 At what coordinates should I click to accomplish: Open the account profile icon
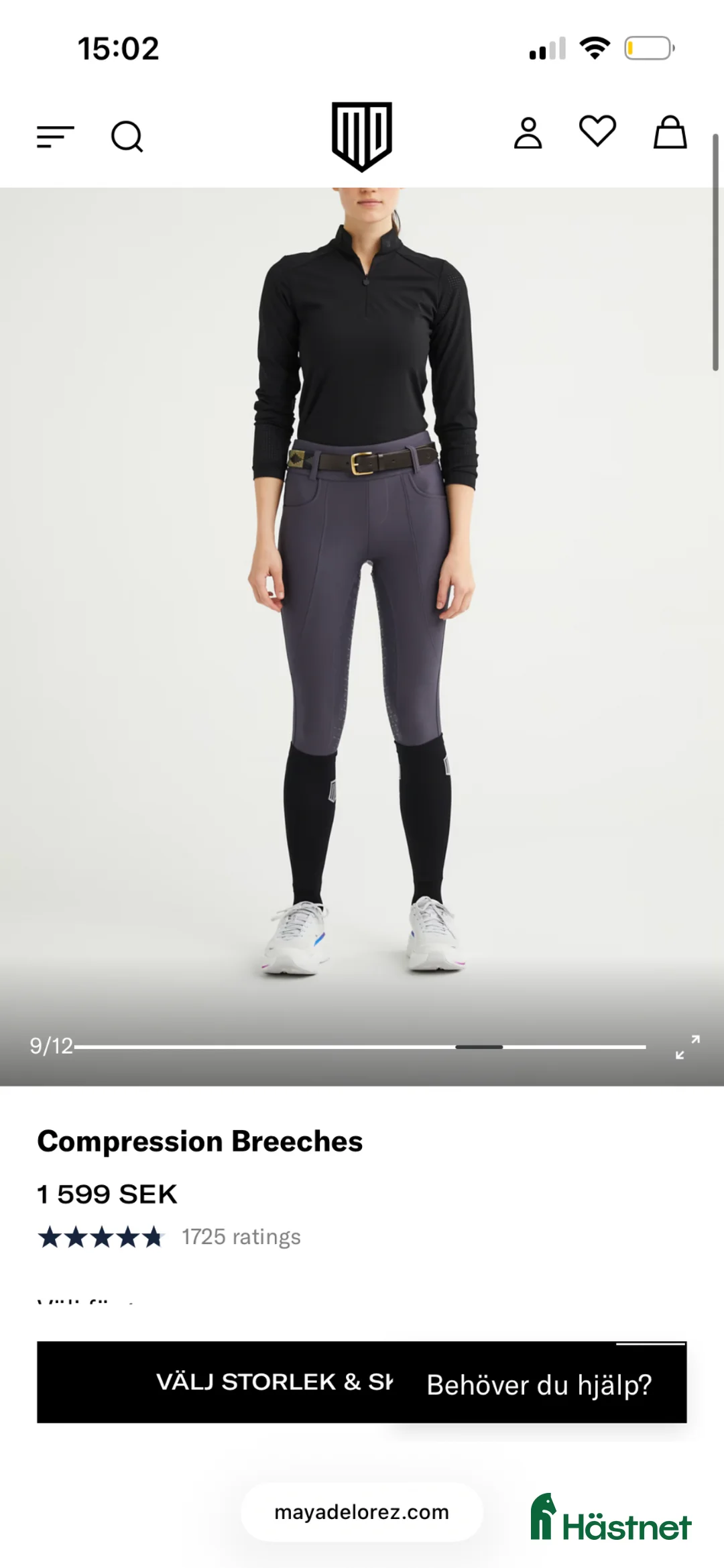[528, 133]
